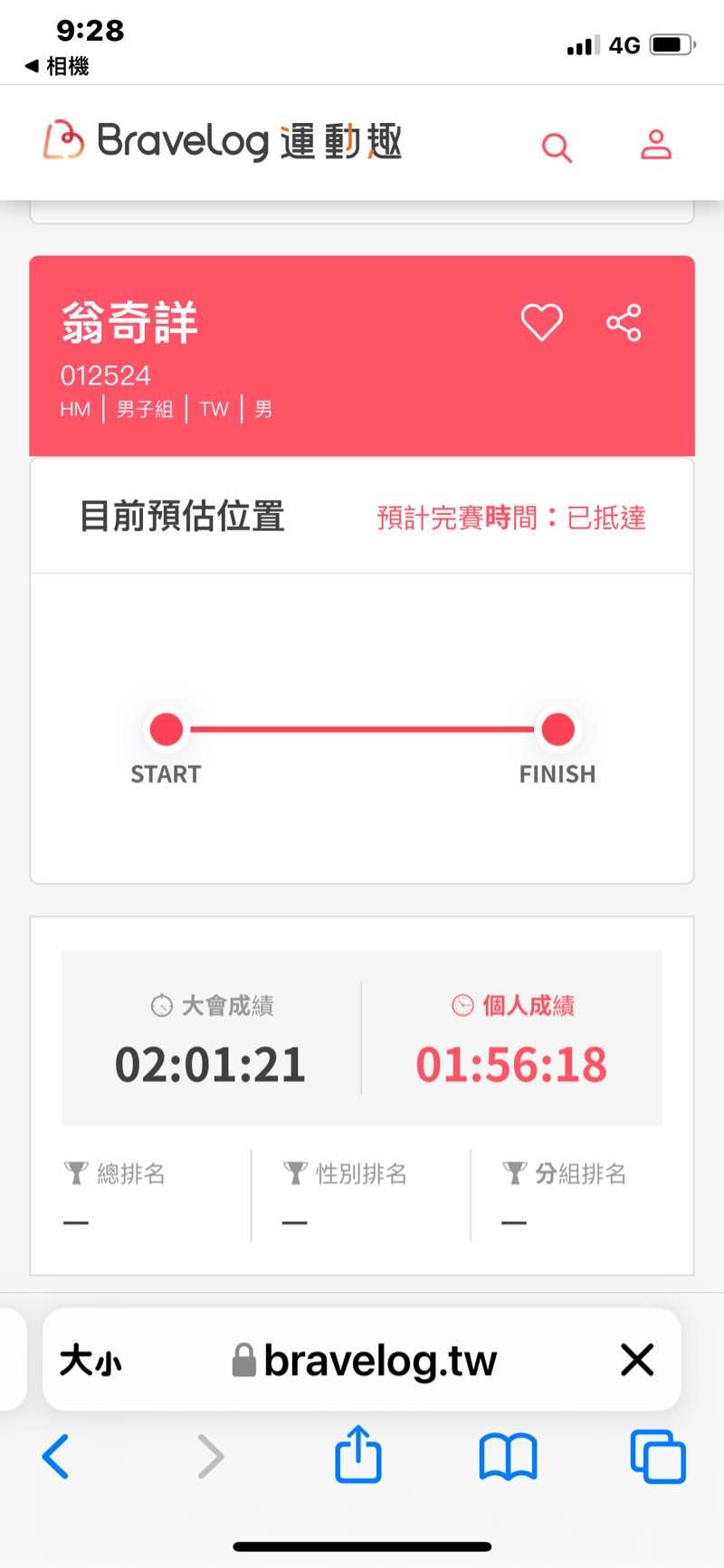
Task: Return to the 相機 app
Action: point(58,66)
